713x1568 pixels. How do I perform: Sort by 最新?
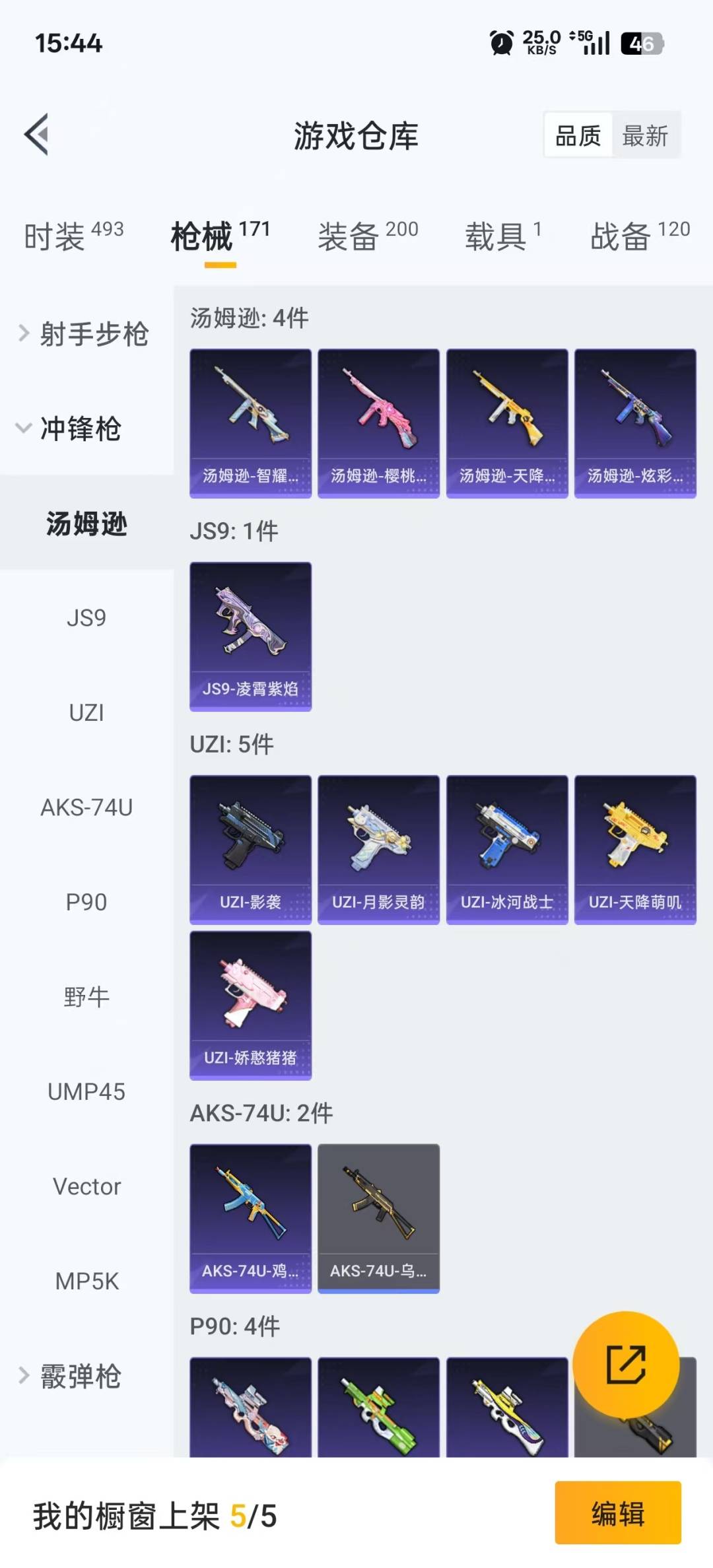[645, 136]
